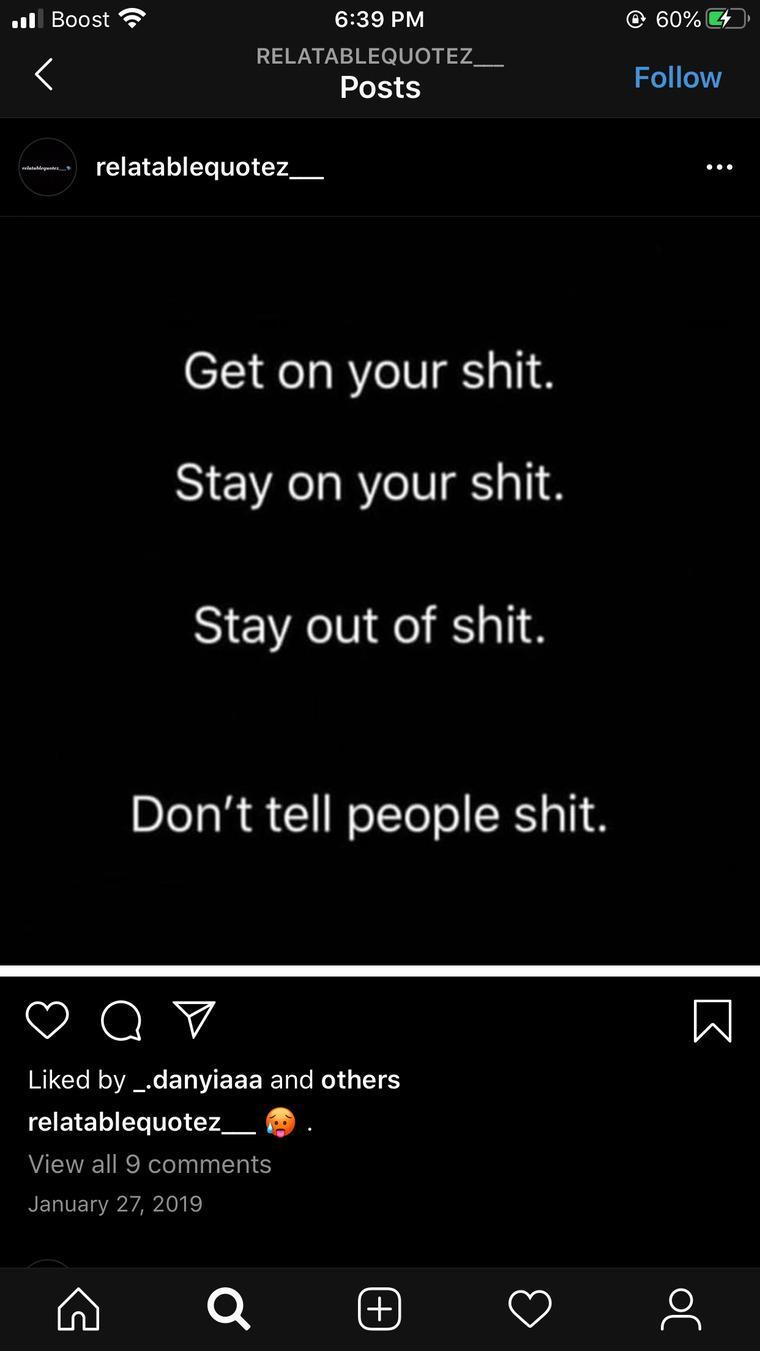This screenshot has height=1351, width=760.
Task: Open relatablequotez__ profile from the post header
Action: (209, 167)
